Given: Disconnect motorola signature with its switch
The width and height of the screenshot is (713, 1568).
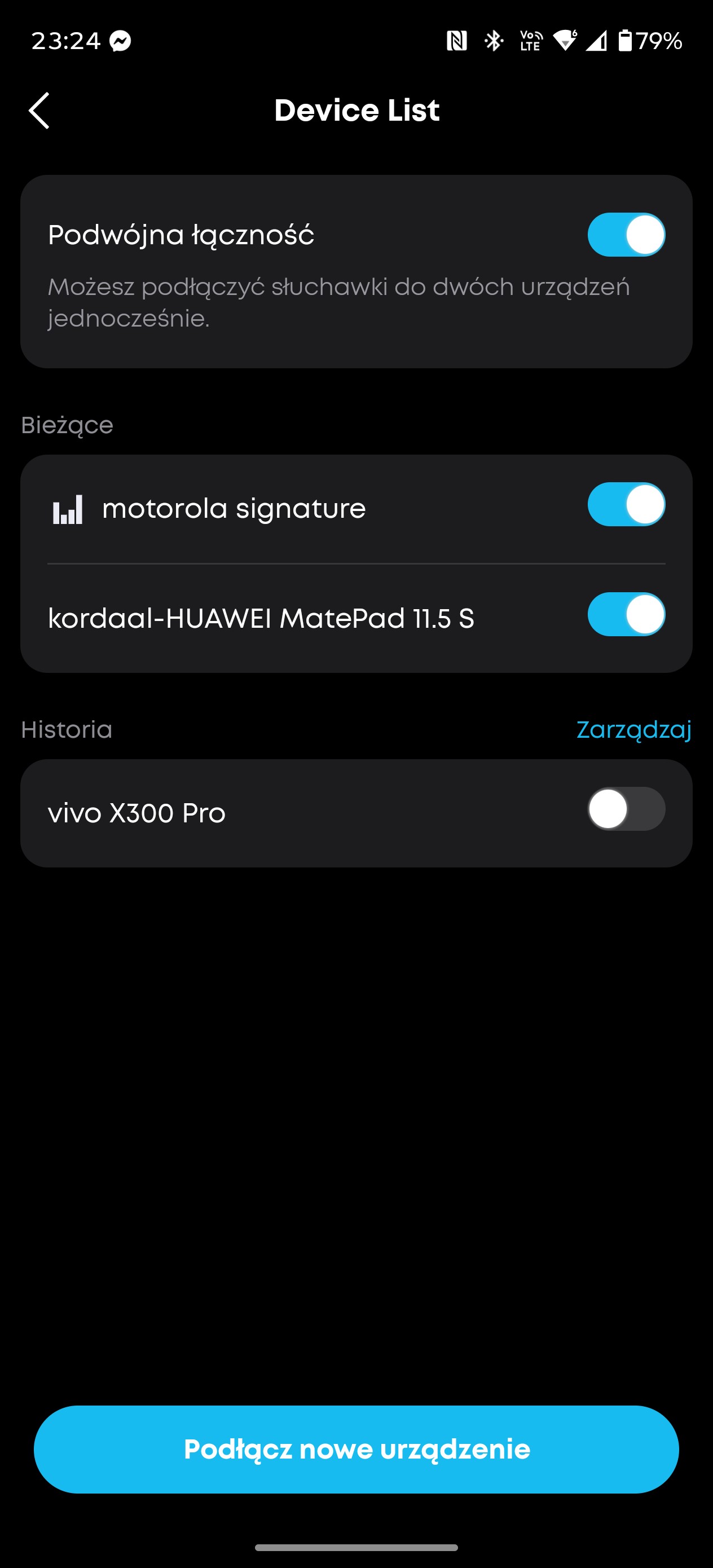Looking at the screenshot, I should click(626, 505).
